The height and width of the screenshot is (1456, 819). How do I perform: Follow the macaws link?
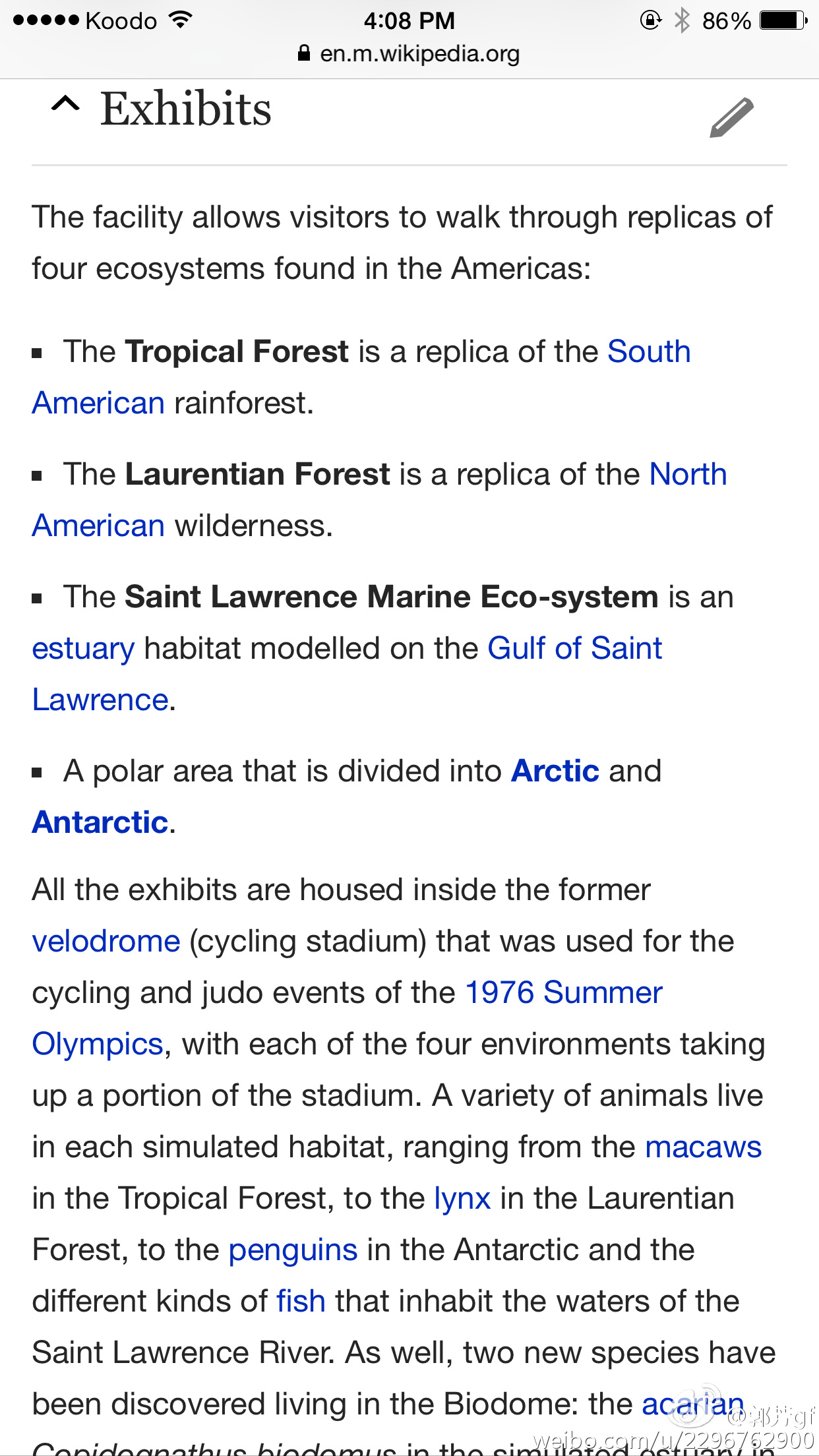click(x=703, y=1147)
